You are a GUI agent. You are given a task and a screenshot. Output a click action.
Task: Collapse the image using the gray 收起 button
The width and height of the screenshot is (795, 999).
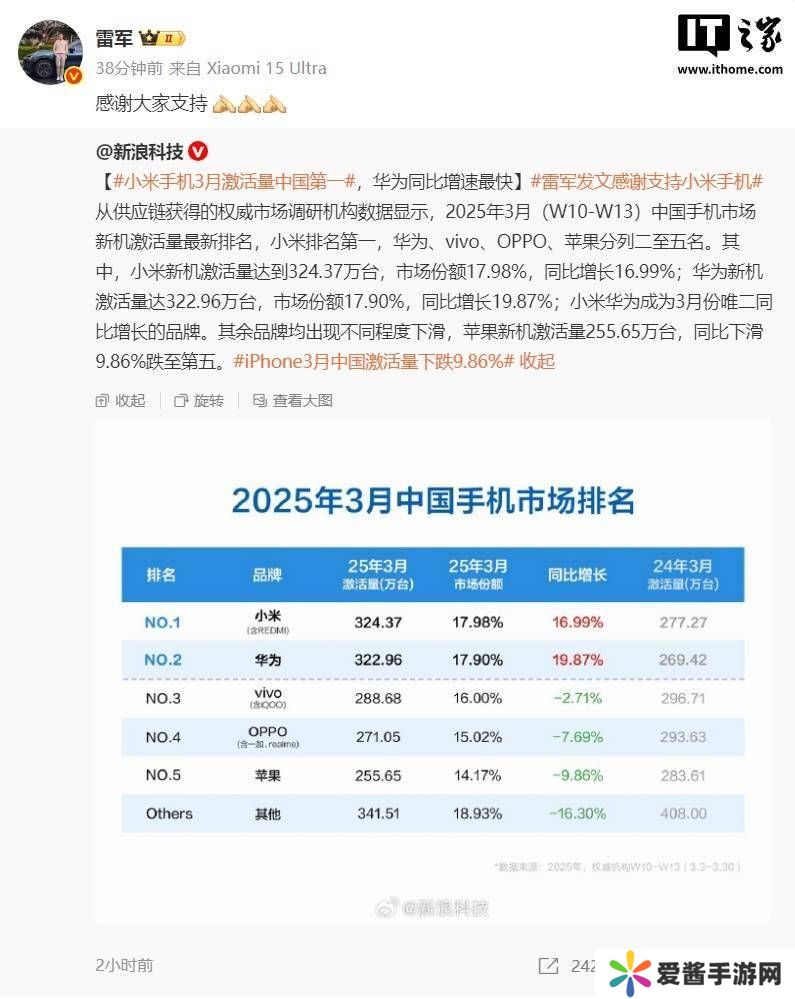coord(121,400)
